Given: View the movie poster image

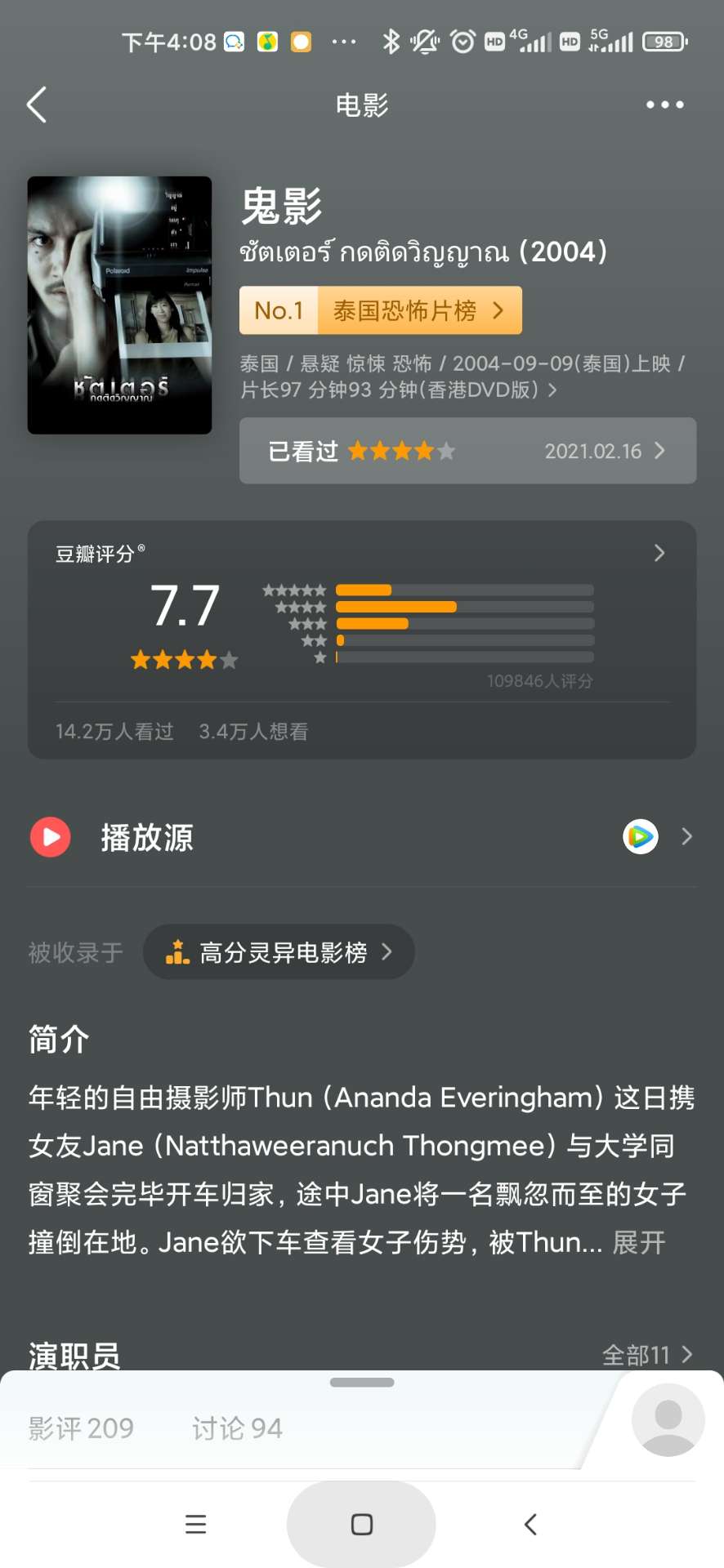Looking at the screenshot, I should [119, 305].
